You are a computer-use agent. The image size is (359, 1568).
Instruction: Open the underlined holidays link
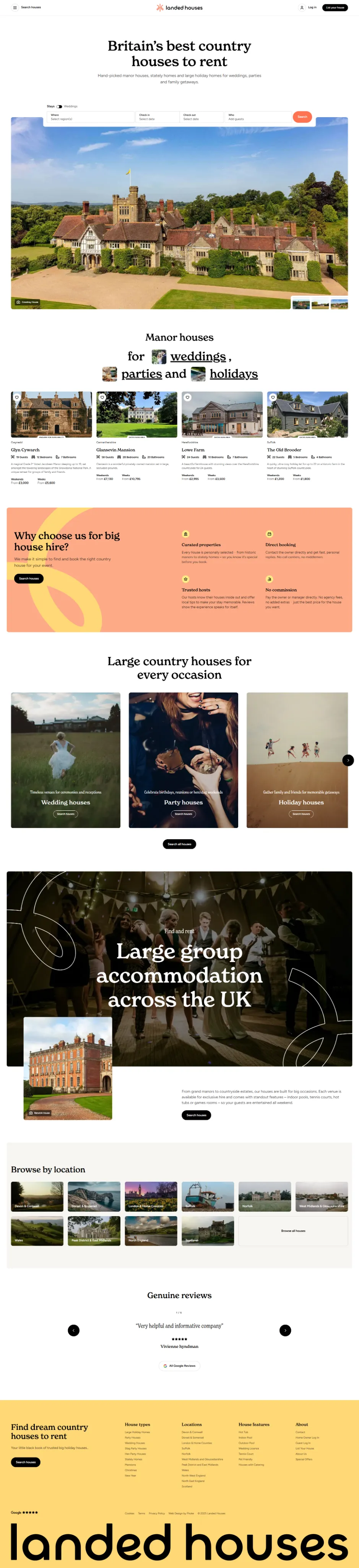(x=233, y=374)
